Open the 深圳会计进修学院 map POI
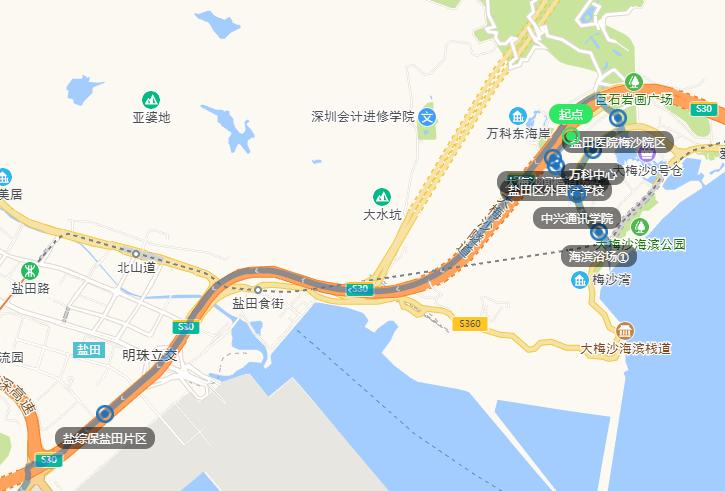 [x=374, y=117]
